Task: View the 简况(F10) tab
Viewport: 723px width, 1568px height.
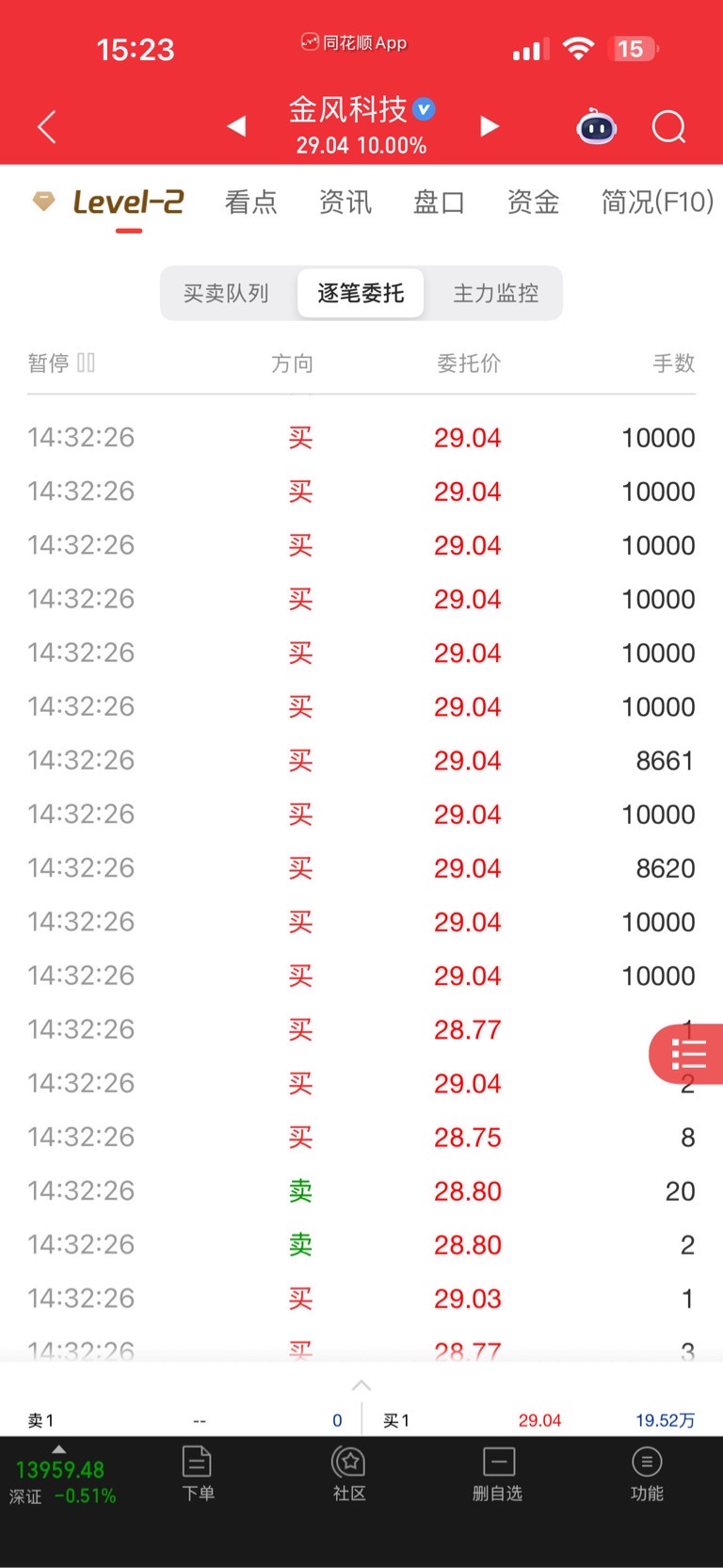Action: tap(657, 202)
